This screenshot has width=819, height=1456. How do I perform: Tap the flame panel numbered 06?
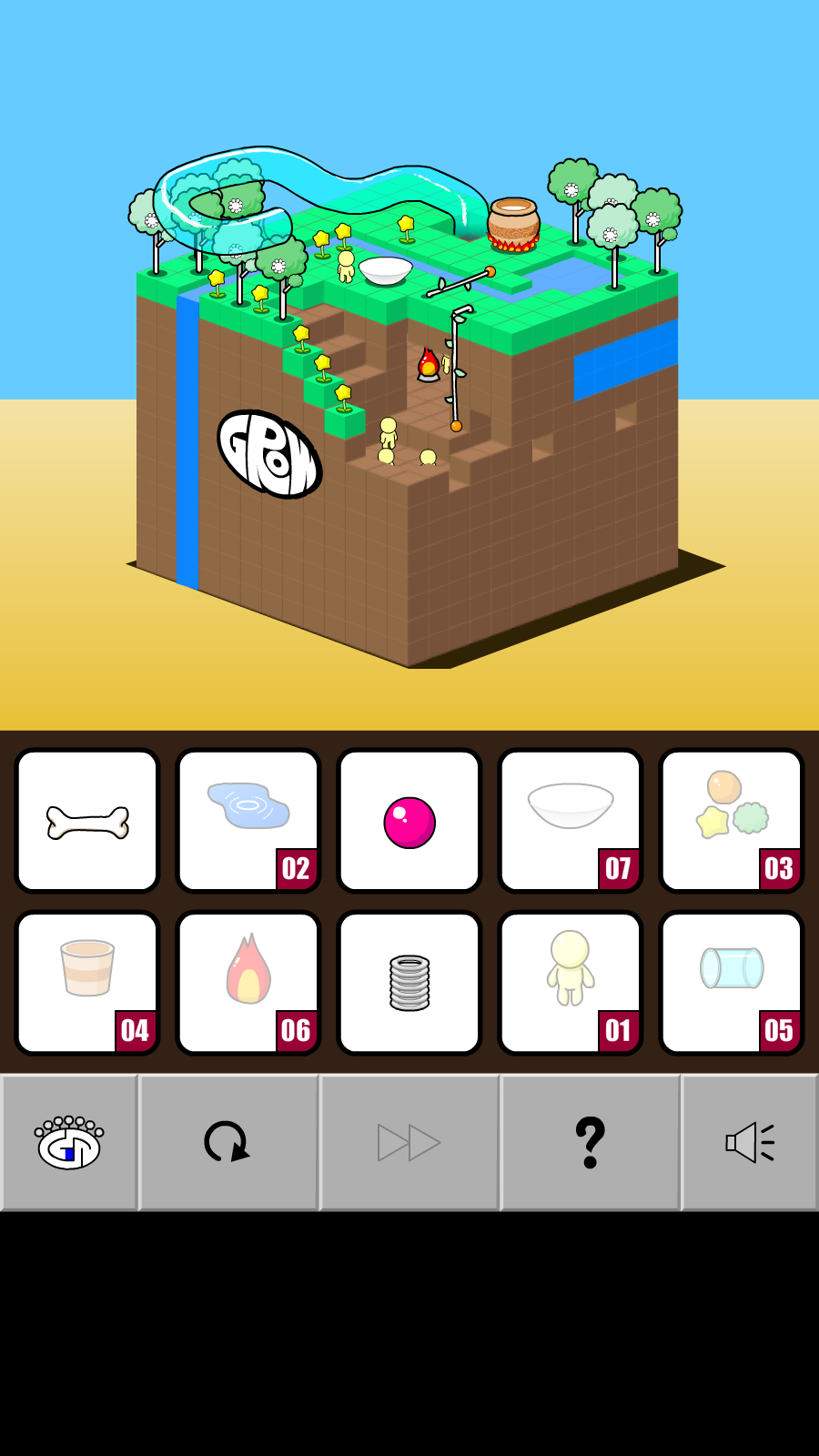pos(248,983)
